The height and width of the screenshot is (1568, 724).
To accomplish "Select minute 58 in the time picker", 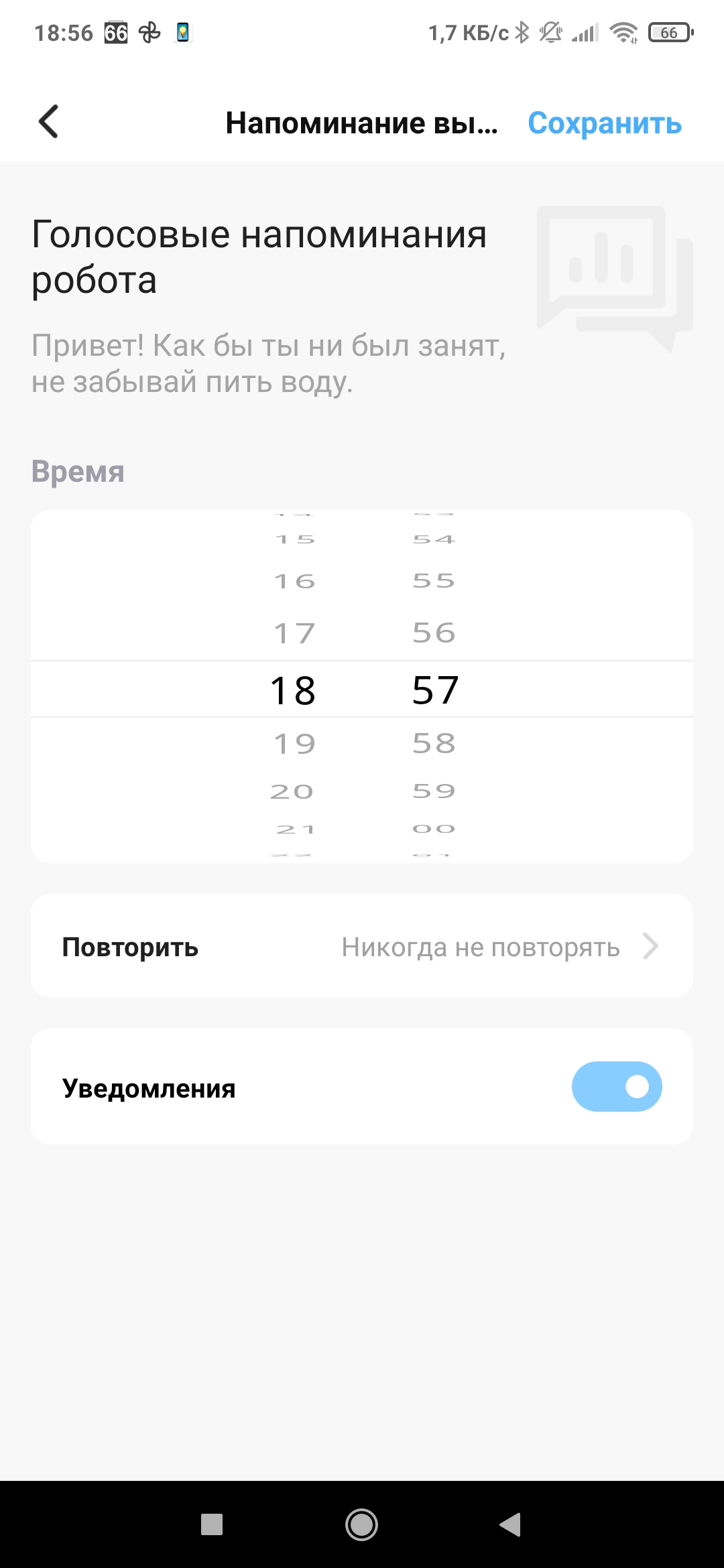I will point(434,744).
